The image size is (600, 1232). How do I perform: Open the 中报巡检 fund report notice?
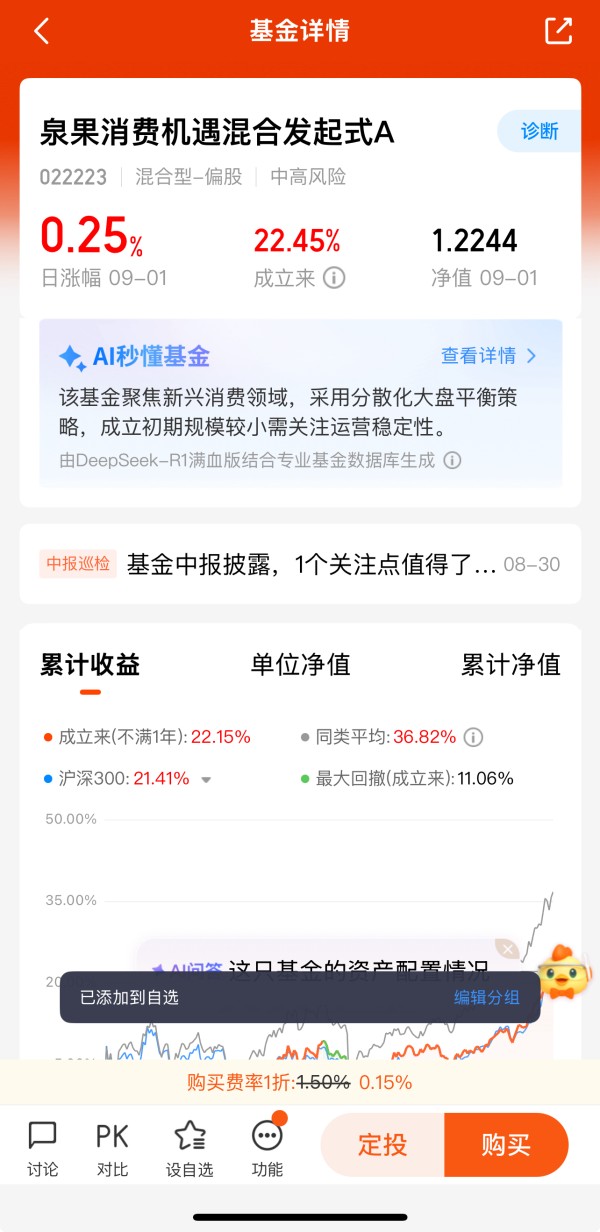coord(300,564)
